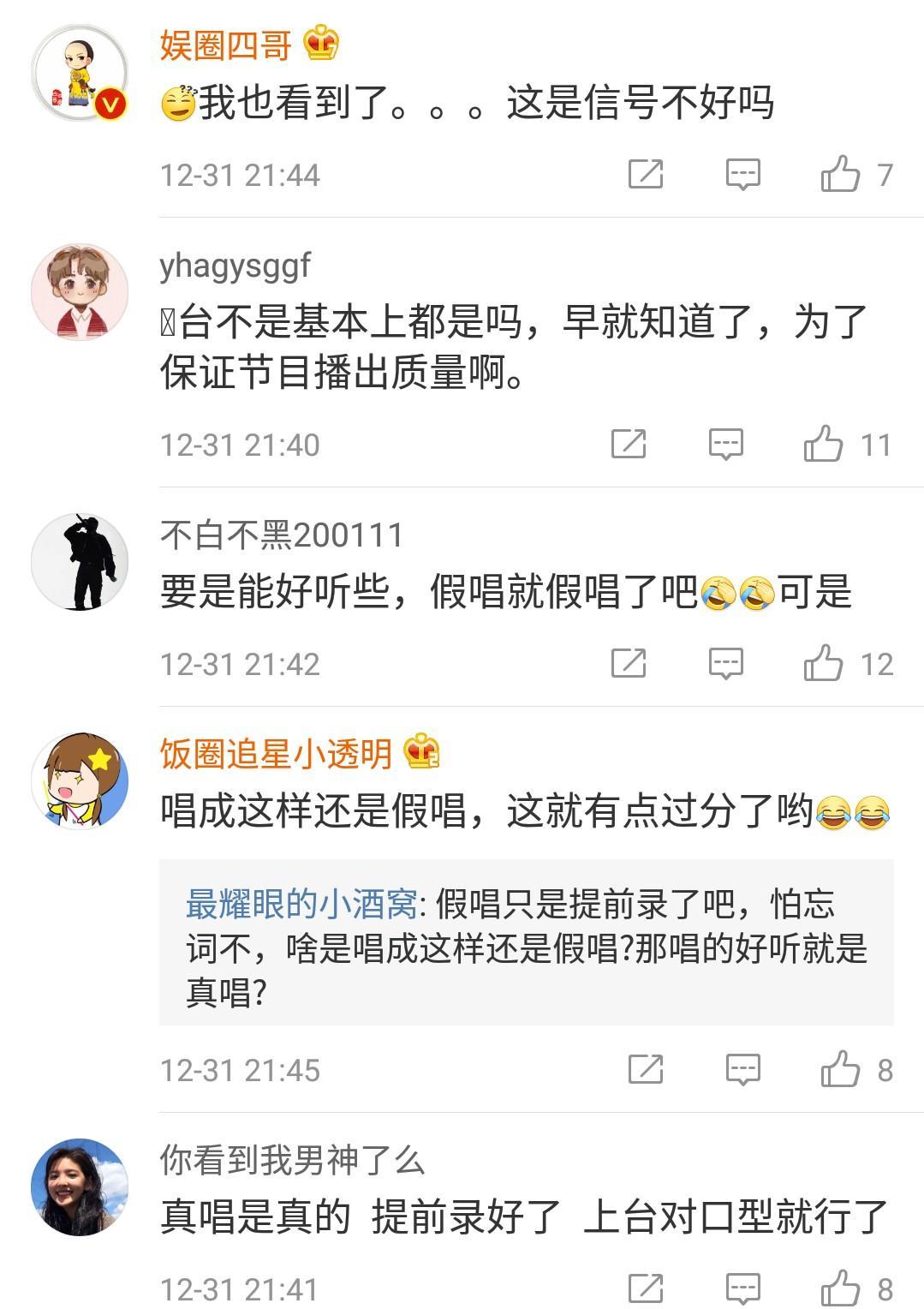
Task: Open the username yhagysggf
Action: coord(235,266)
